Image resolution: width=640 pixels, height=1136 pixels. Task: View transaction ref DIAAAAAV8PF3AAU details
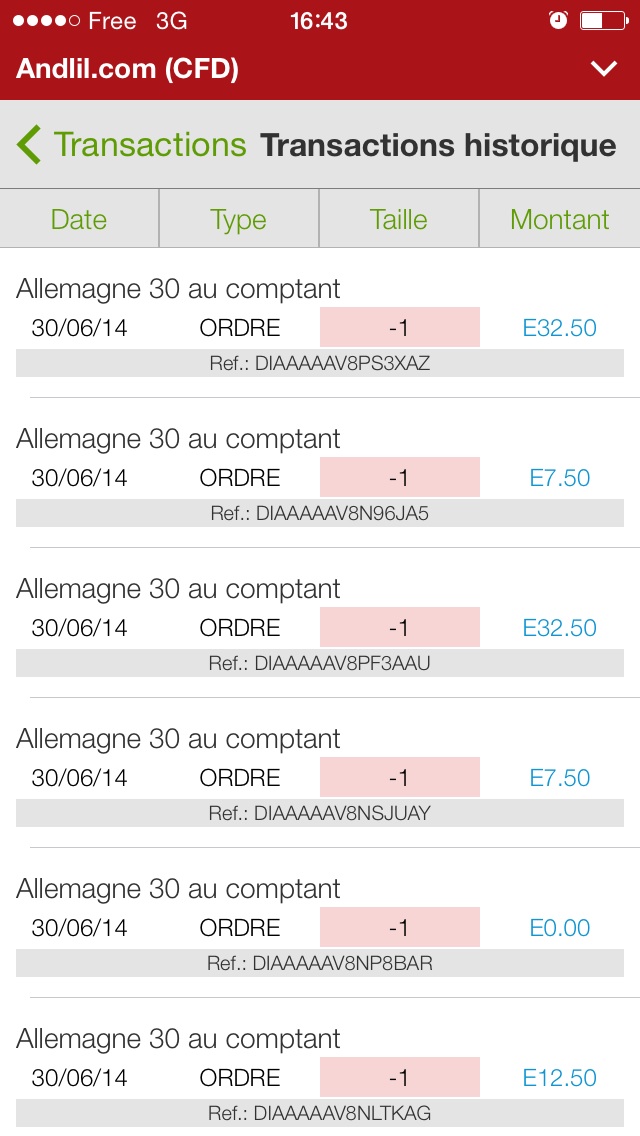[x=320, y=628]
